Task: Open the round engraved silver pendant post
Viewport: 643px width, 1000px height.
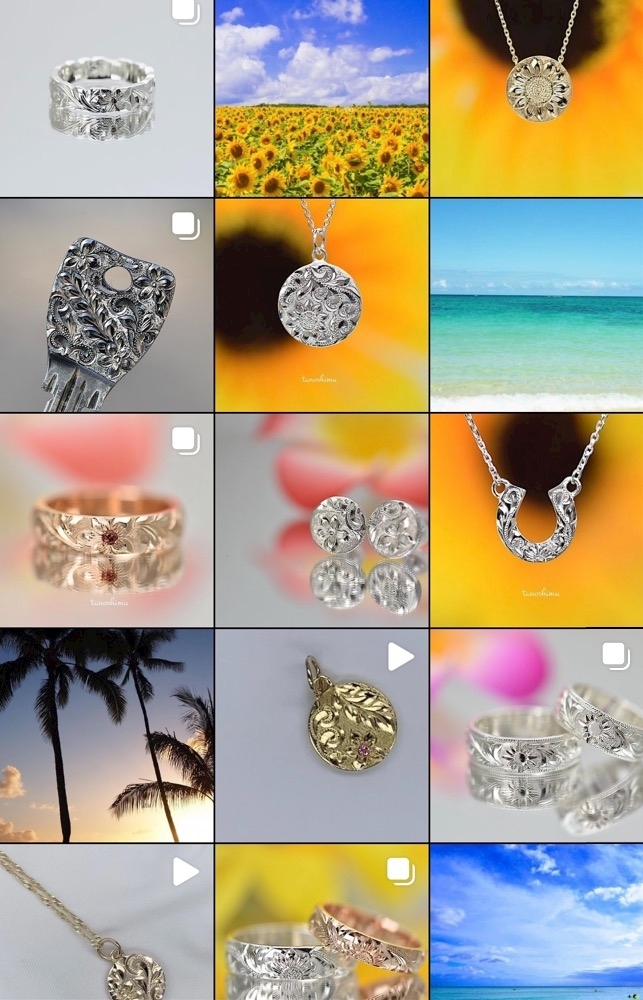Action: tap(321, 305)
